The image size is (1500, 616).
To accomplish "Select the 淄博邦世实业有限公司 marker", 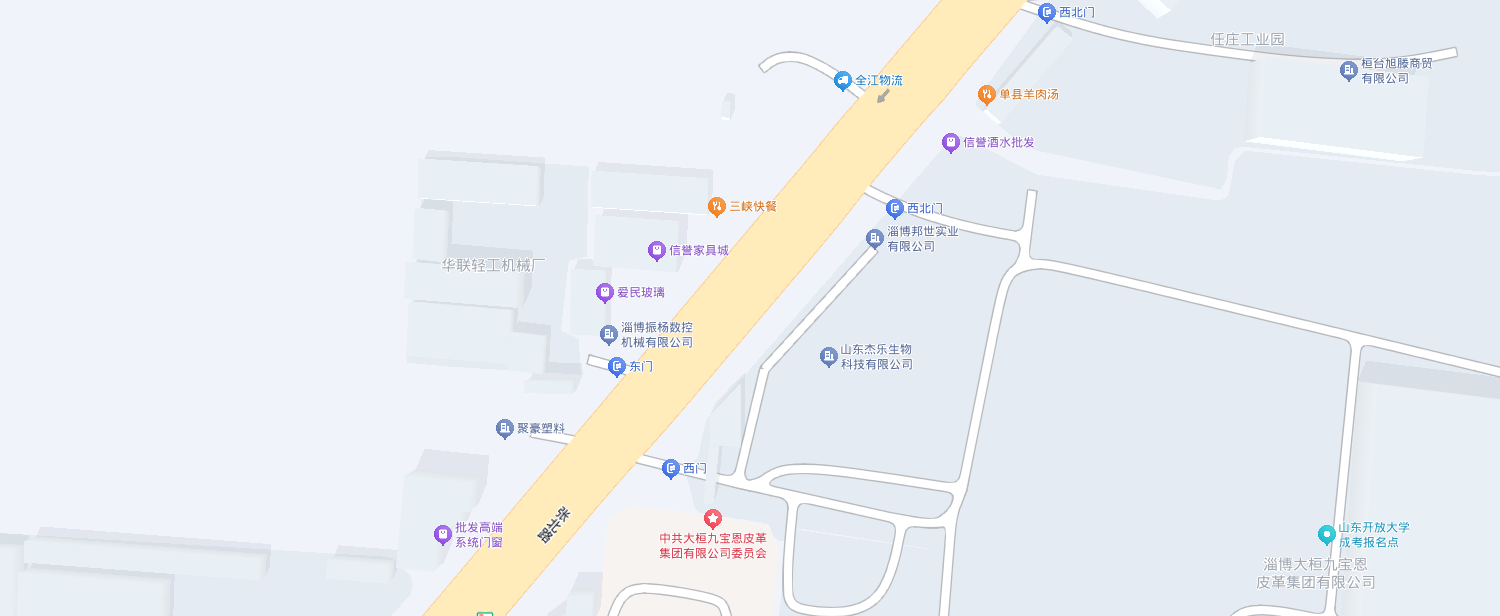I will pos(875,238).
